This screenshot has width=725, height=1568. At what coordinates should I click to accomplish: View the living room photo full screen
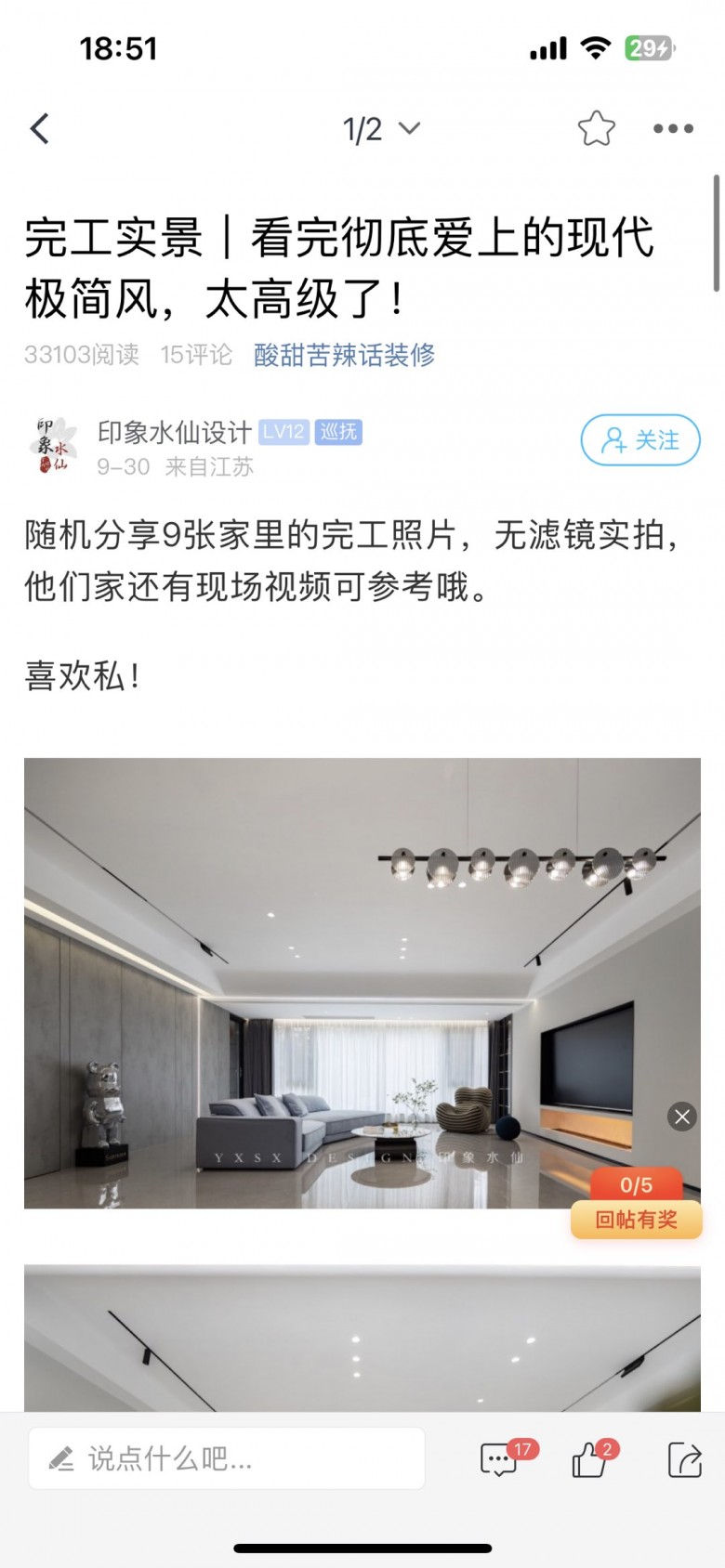point(362,983)
